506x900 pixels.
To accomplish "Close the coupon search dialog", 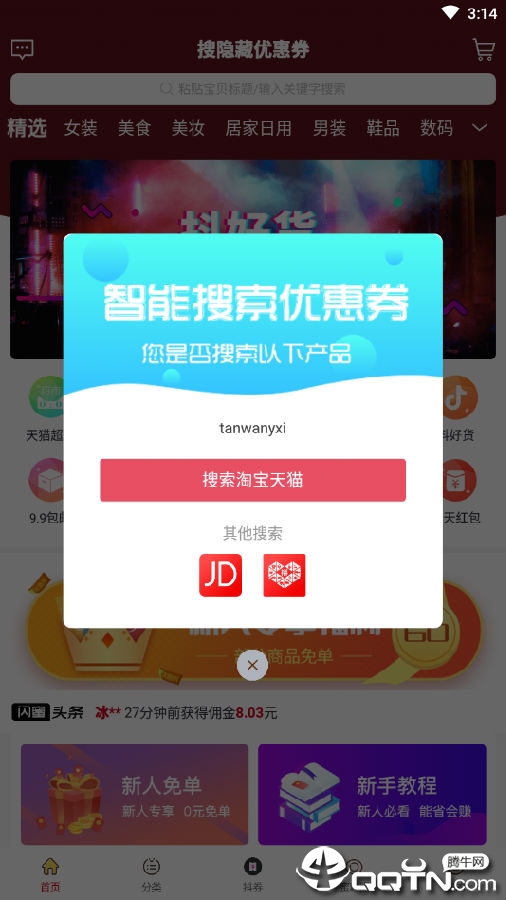I will (x=252, y=665).
